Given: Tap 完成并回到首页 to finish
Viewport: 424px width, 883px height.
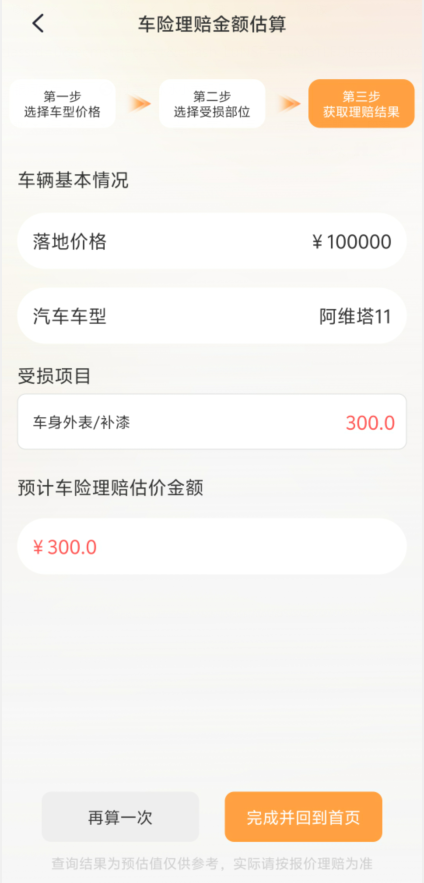Looking at the screenshot, I should (x=303, y=817).
